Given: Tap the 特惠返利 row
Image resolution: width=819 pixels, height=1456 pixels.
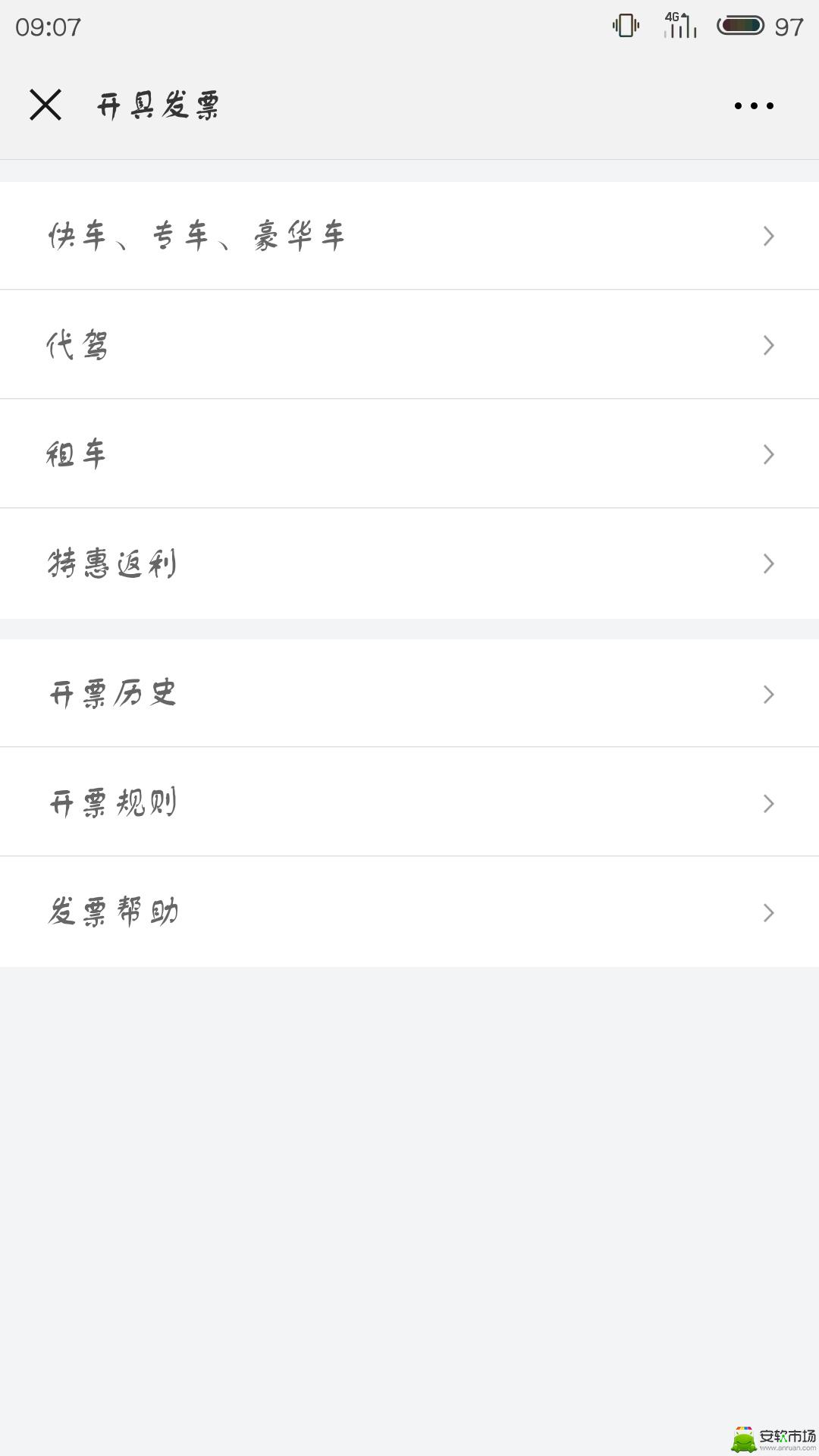Looking at the screenshot, I should 409,563.
